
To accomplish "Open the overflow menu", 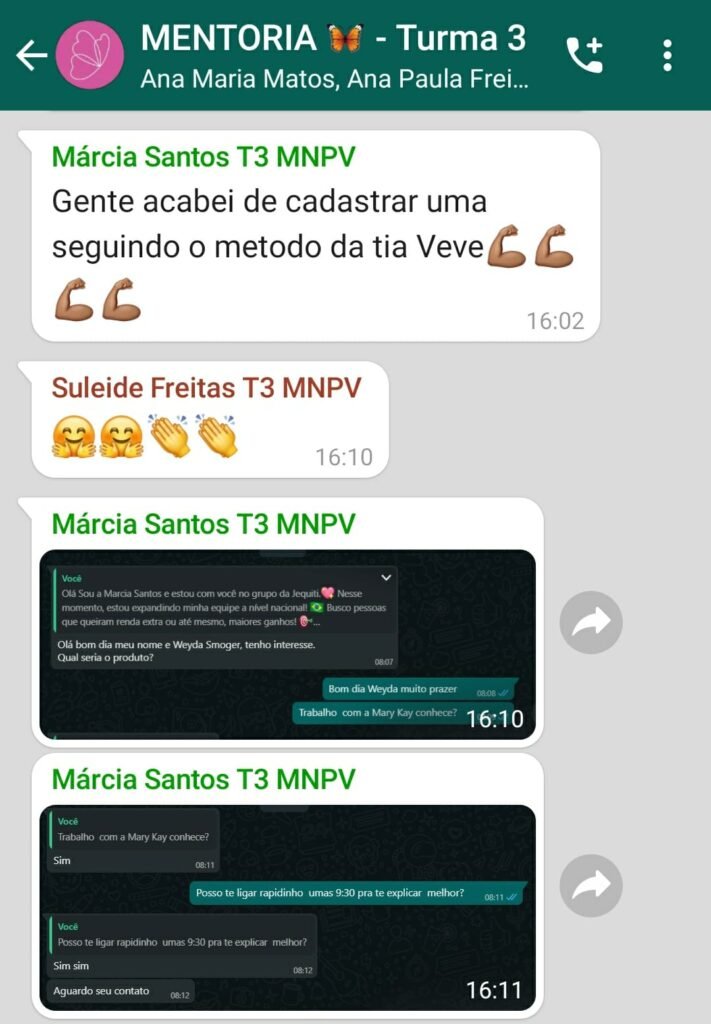I will 668,56.
